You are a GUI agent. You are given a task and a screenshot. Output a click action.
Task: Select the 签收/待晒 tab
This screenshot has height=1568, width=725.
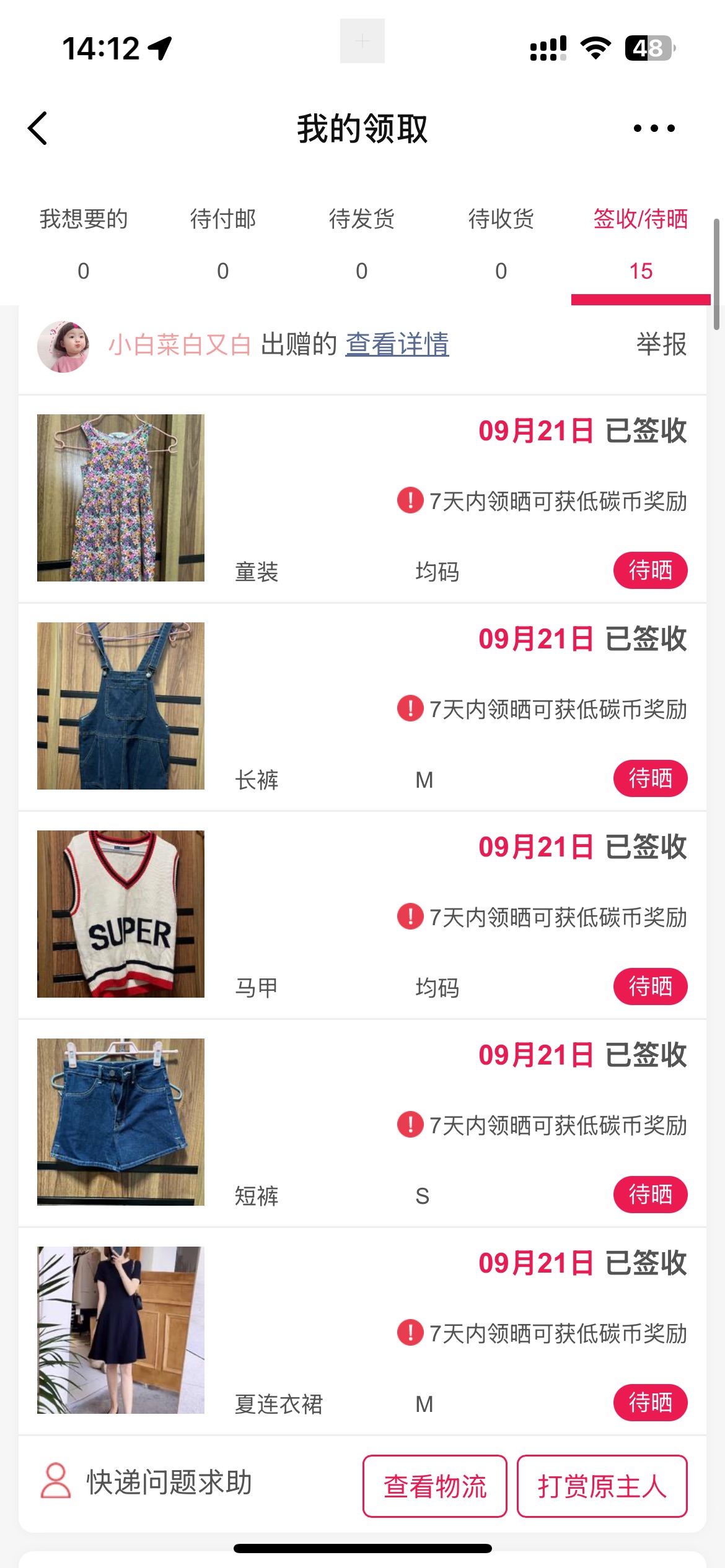click(x=641, y=243)
